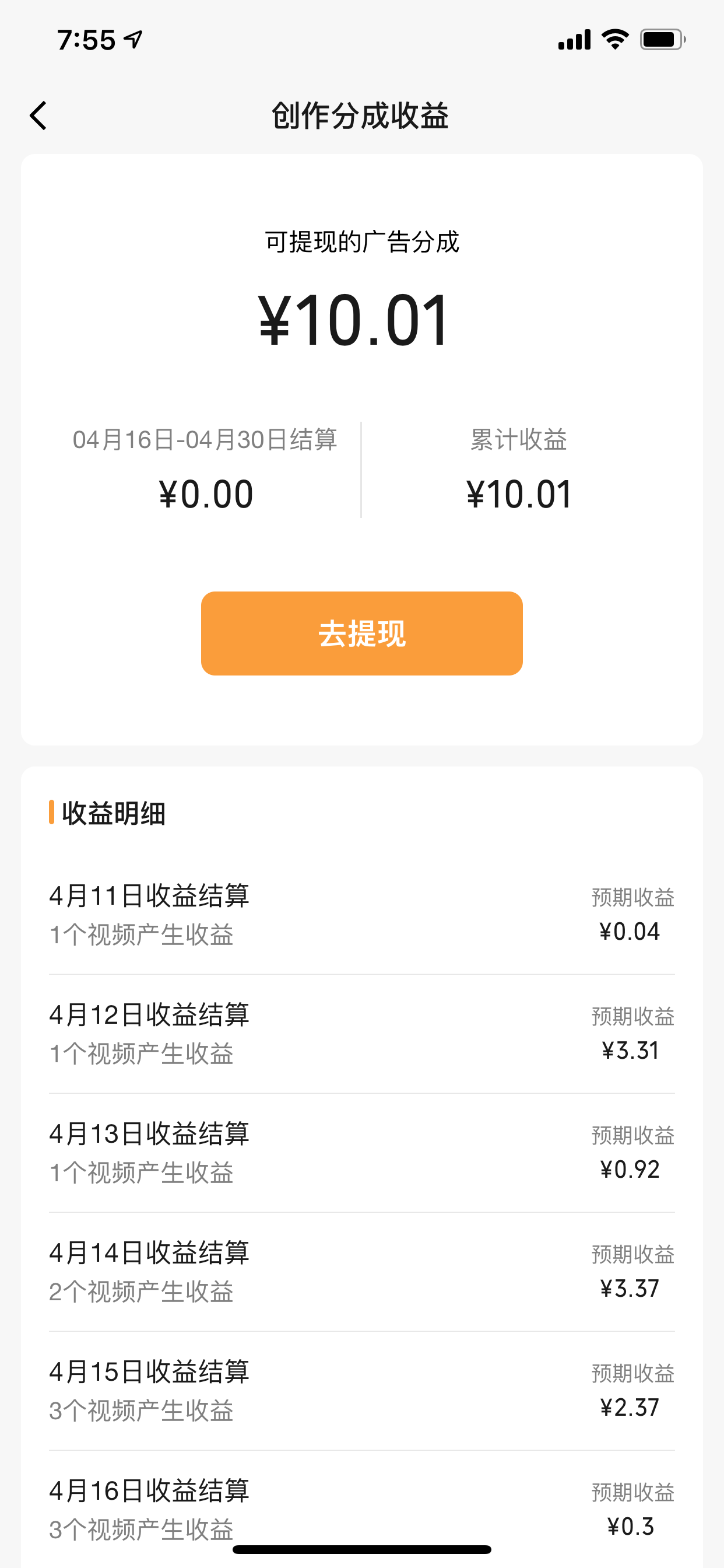
Task: Open the 4月12日 earnings settlement row
Action: pyautogui.click(x=361, y=1033)
